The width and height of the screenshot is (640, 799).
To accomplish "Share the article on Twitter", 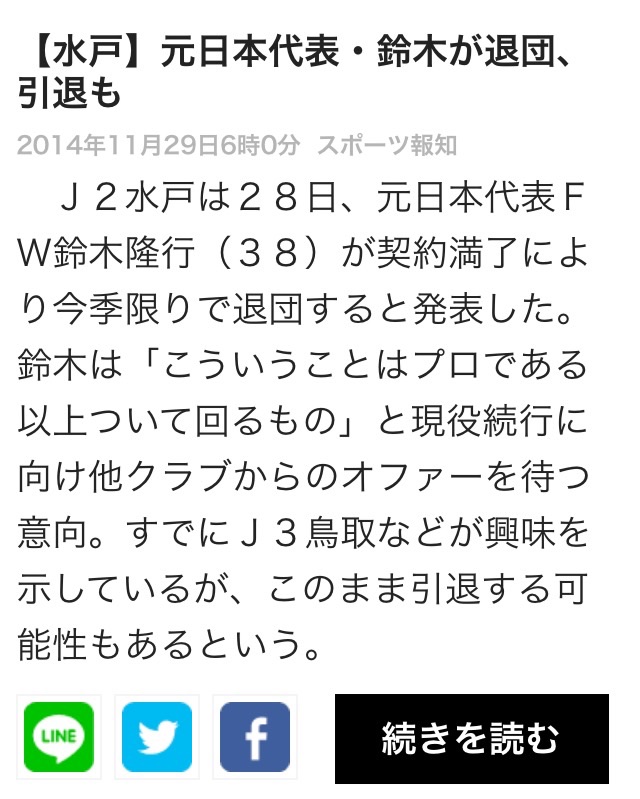I will [156, 738].
